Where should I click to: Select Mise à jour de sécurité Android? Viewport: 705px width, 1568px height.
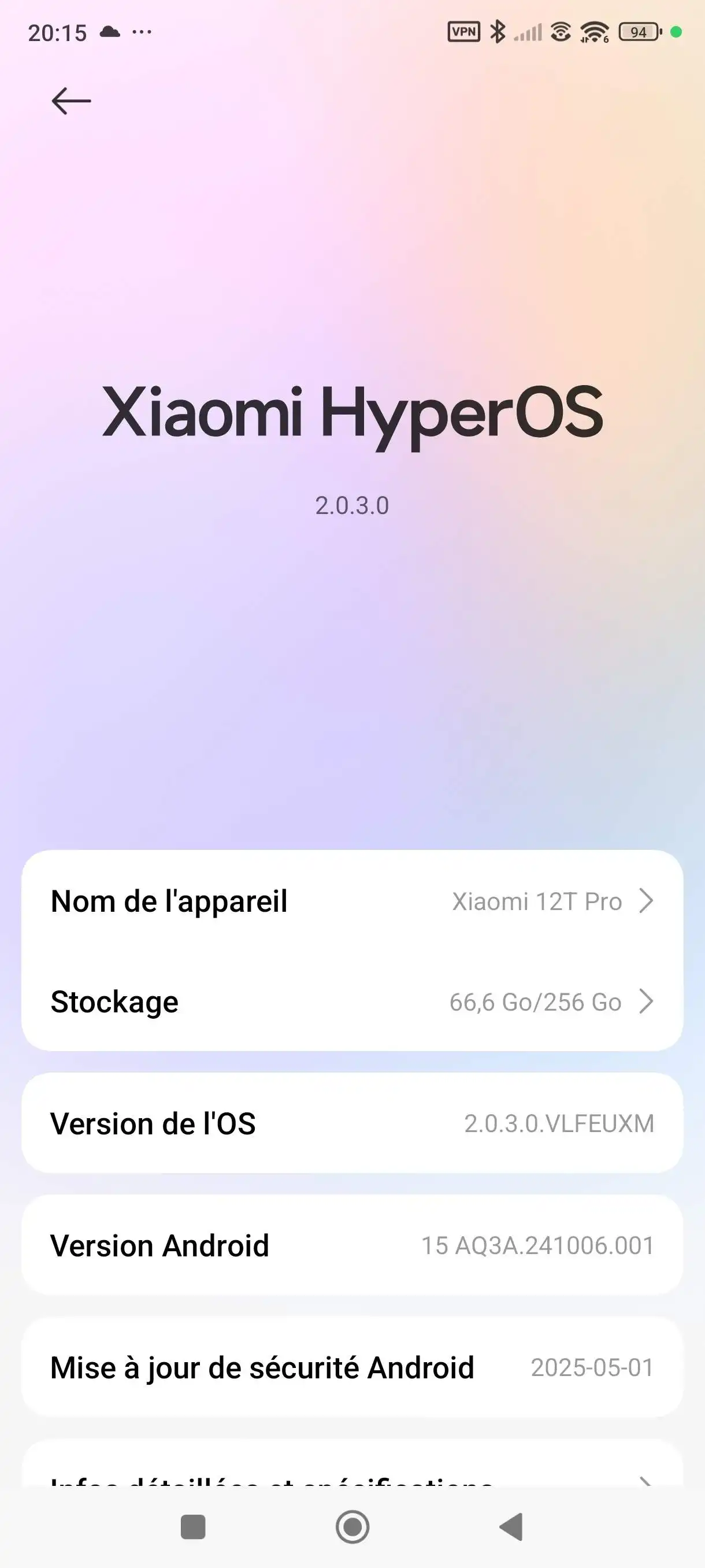pos(352,1368)
